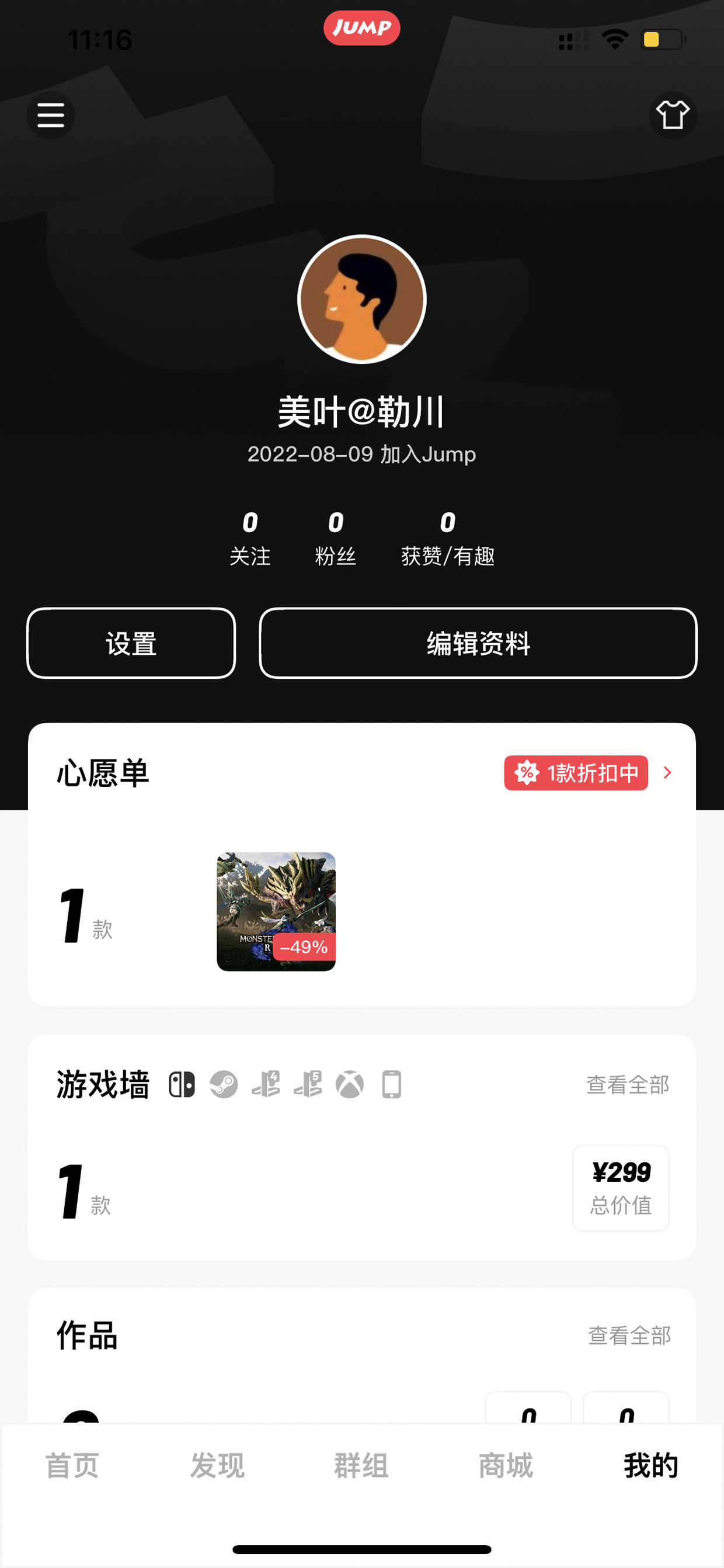Tap the profile avatar picture
This screenshot has width=724, height=1568.
pos(361,299)
